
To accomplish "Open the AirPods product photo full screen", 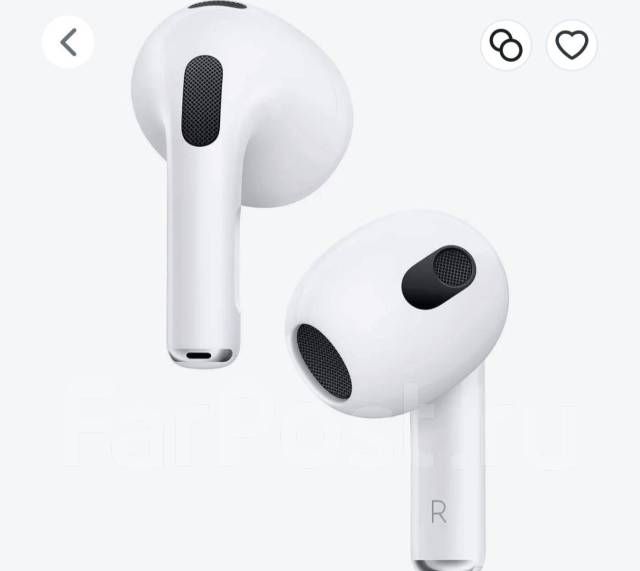I will tap(320, 300).
